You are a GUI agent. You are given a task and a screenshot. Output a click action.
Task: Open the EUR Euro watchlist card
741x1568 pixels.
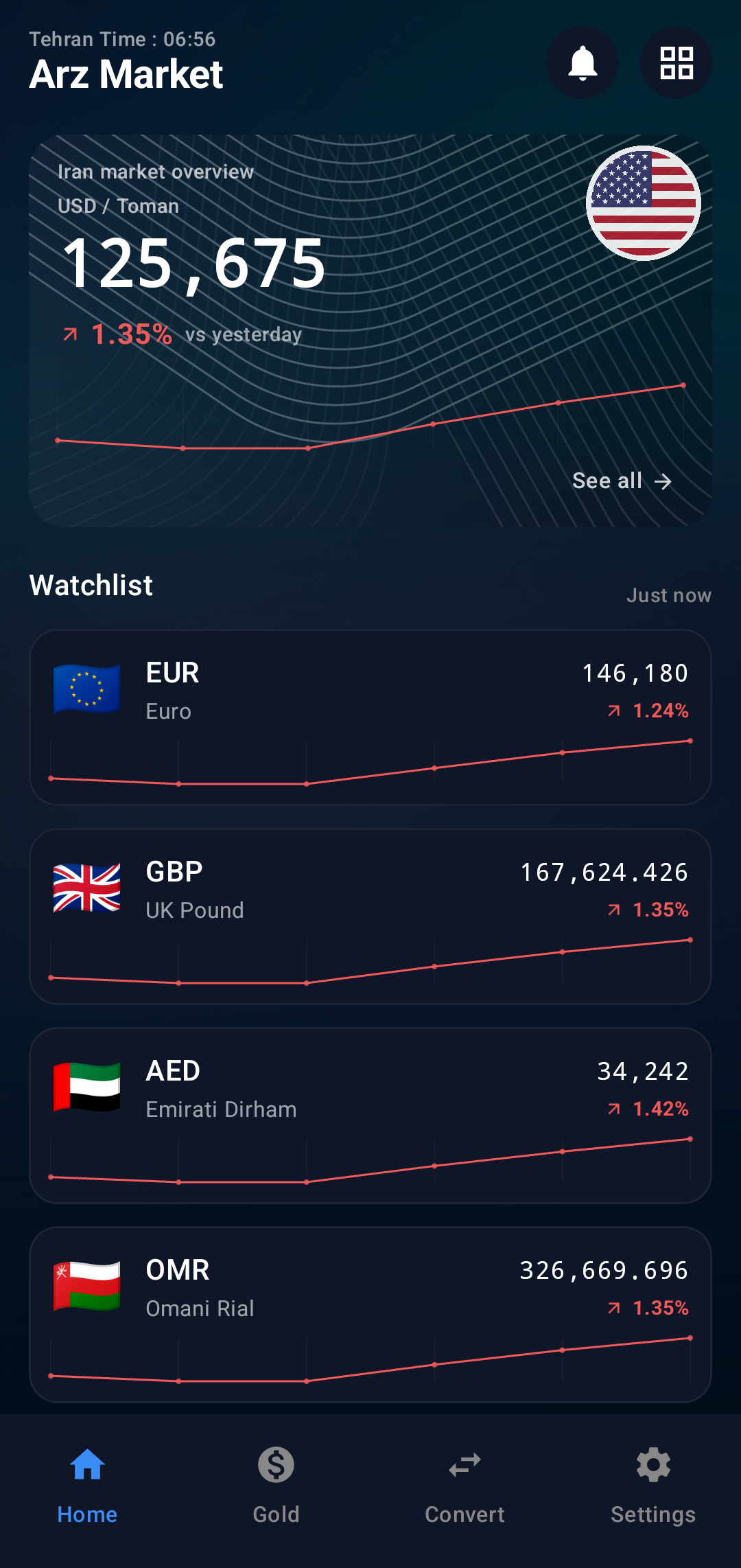[x=370, y=717]
